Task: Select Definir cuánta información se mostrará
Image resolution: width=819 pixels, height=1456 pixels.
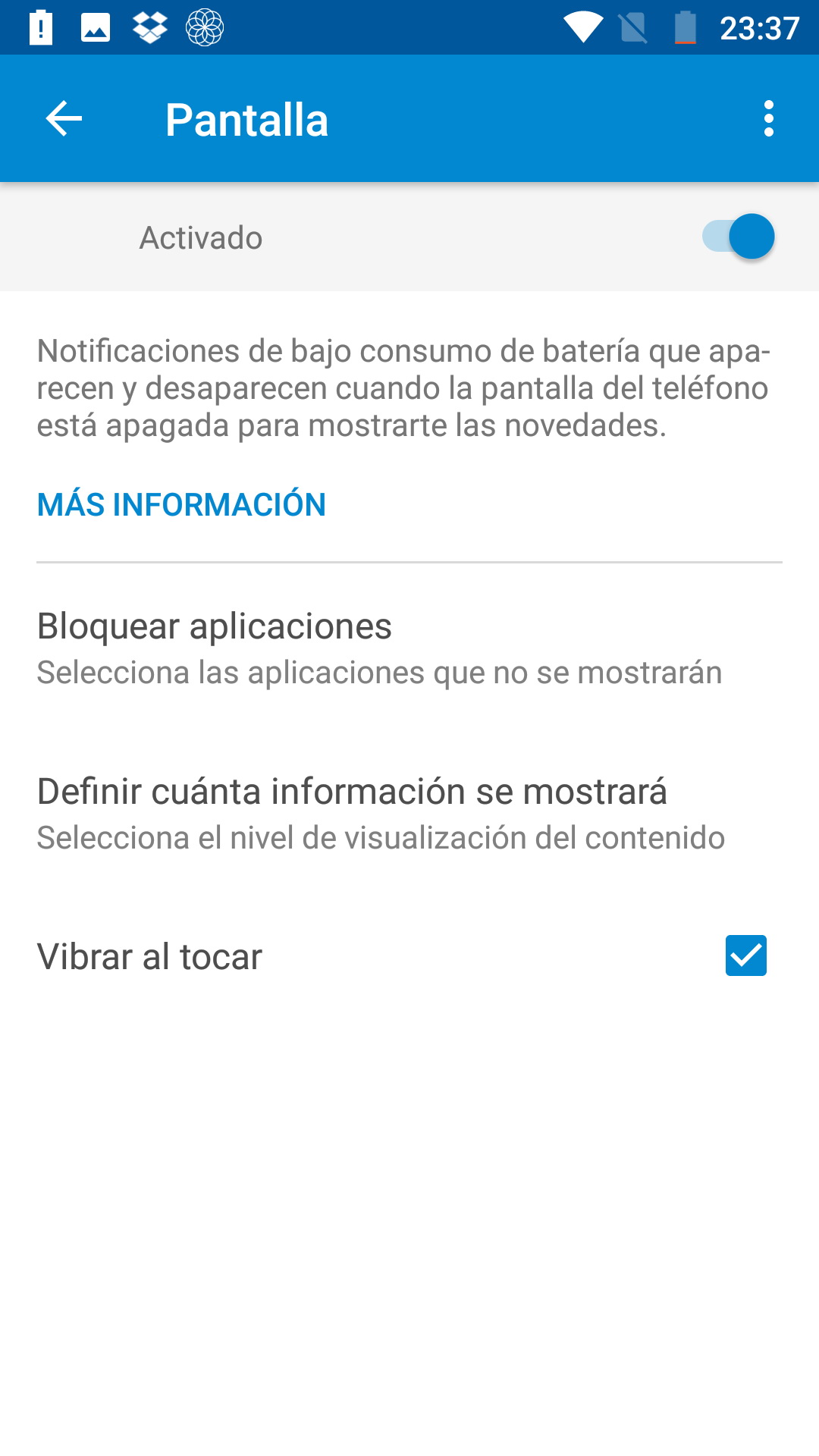Action: (379, 813)
